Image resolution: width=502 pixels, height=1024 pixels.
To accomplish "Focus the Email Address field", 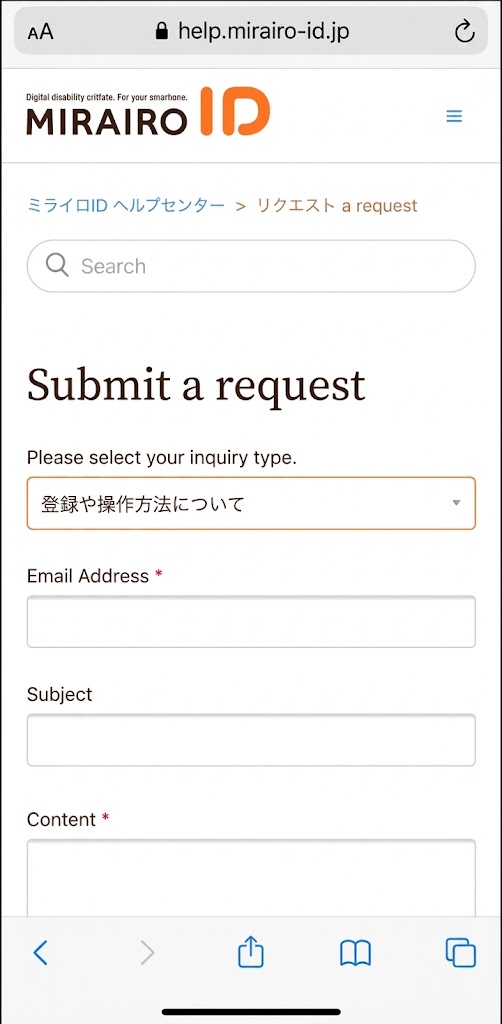I will tap(251, 622).
